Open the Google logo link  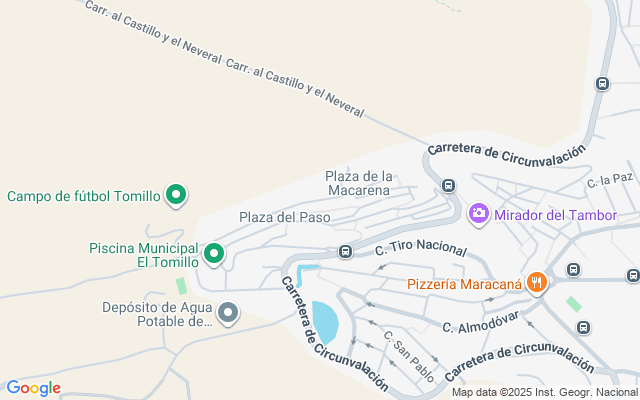point(33,388)
